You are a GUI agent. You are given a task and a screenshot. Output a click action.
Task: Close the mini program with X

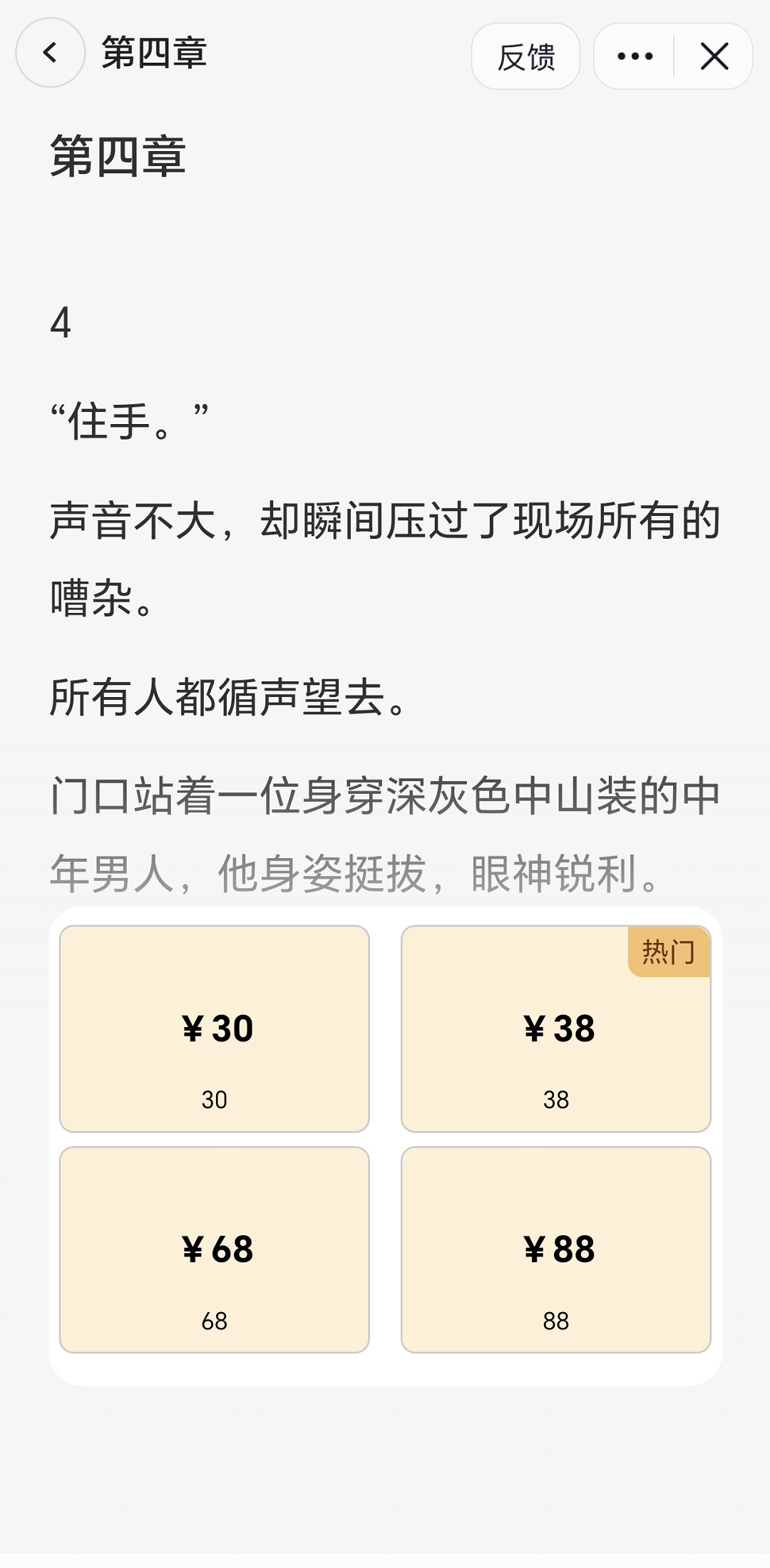(x=714, y=56)
